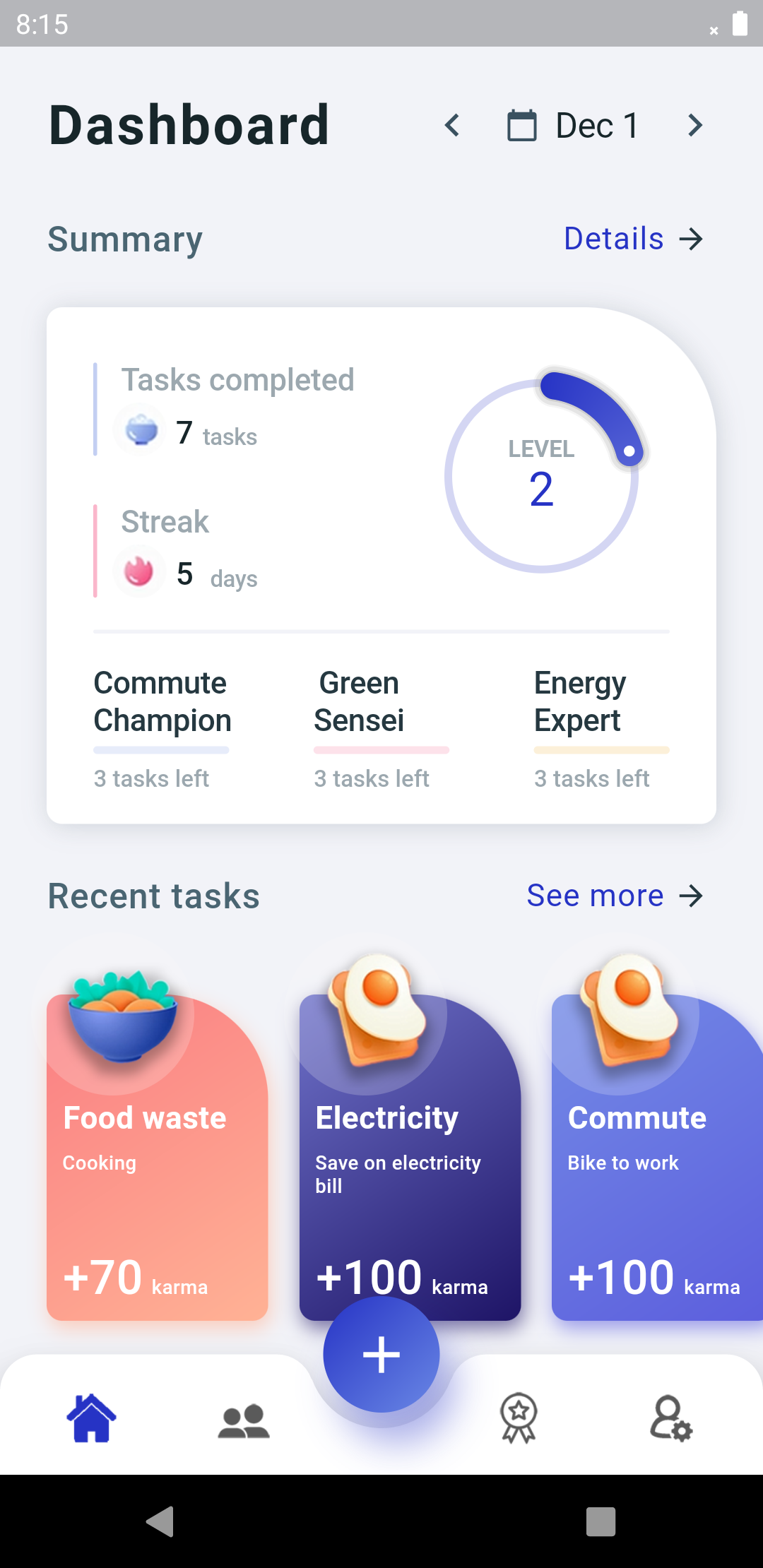Image resolution: width=763 pixels, height=1568 pixels.
Task: Go to the previous day
Action: tap(452, 126)
